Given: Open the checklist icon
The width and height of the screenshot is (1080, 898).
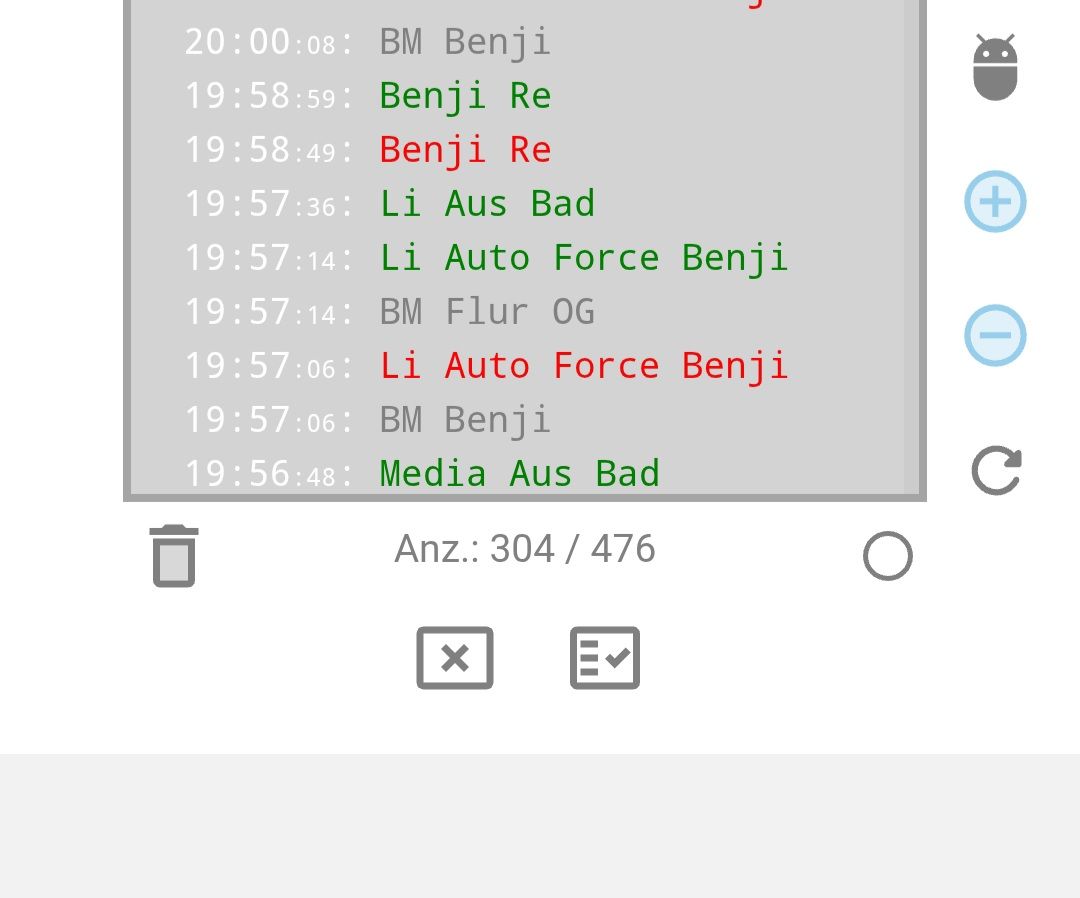Looking at the screenshot, I should tap(605, 658).
